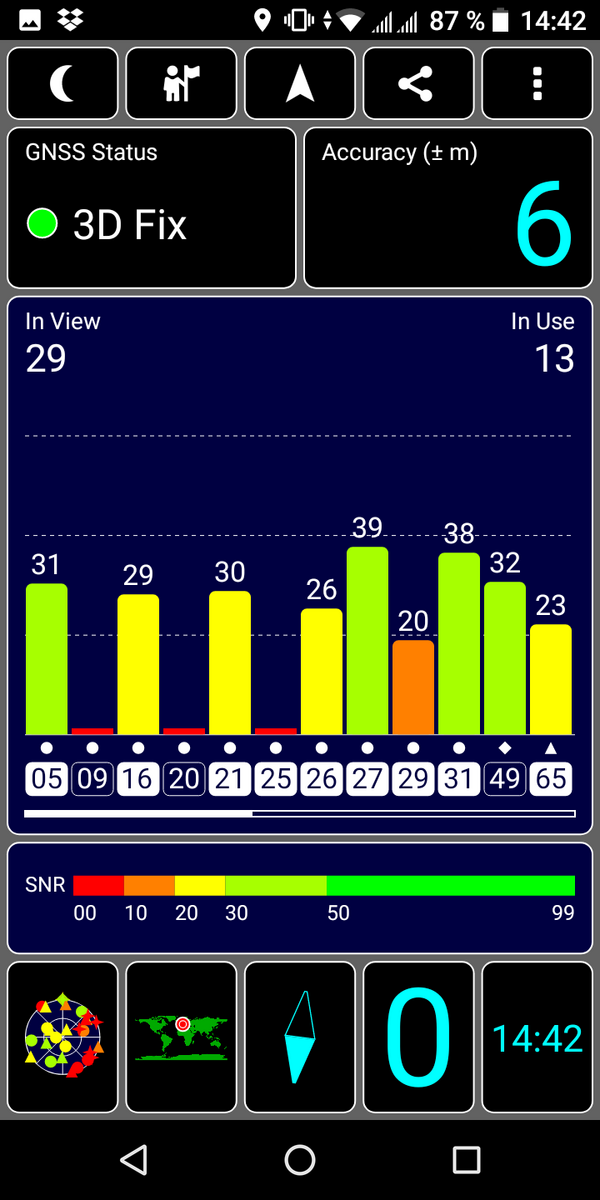
Task: Open the speed tile showing 0
Action: 418,1038
